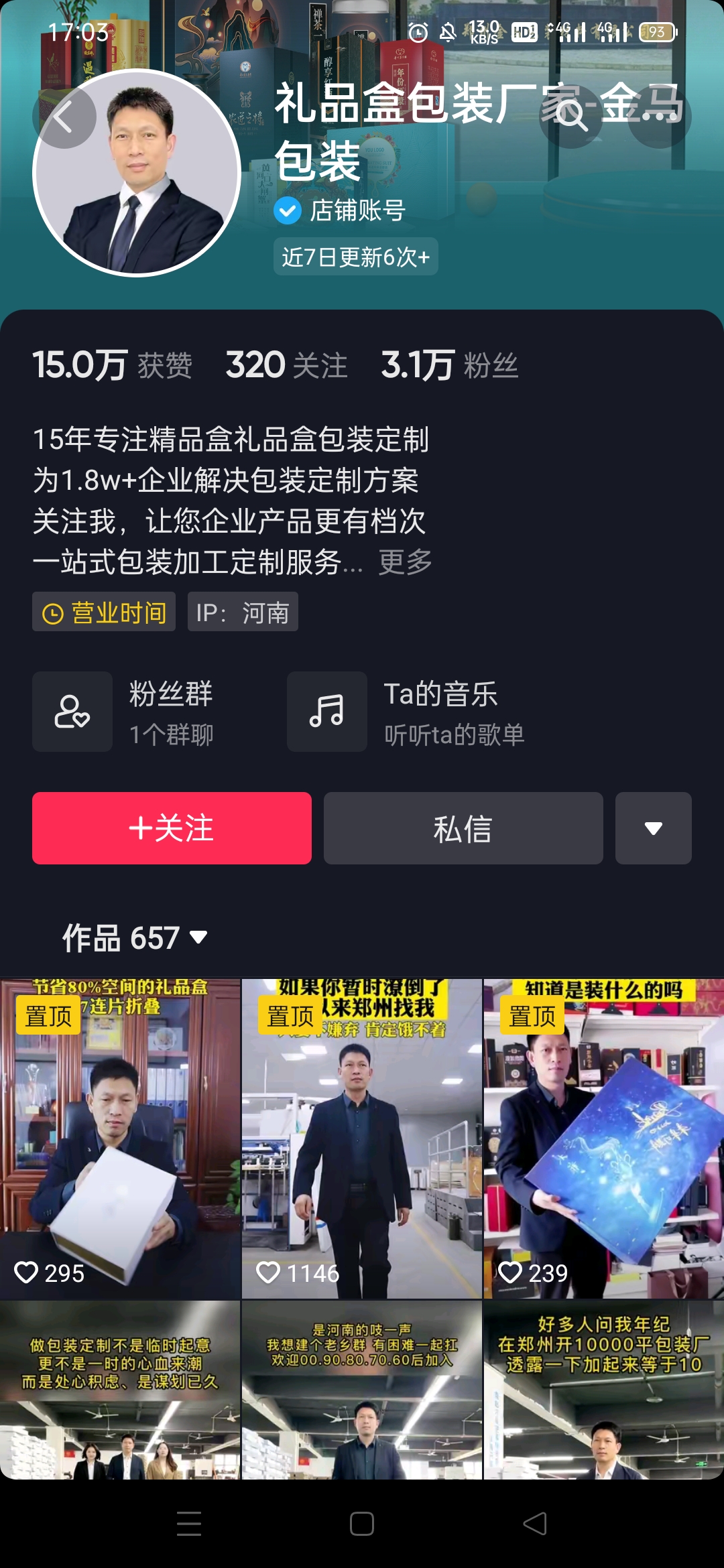The width and height of the screenshot is (724, 1568).
Task: Tap the system home button
Action: click(x=362, y=1524)
